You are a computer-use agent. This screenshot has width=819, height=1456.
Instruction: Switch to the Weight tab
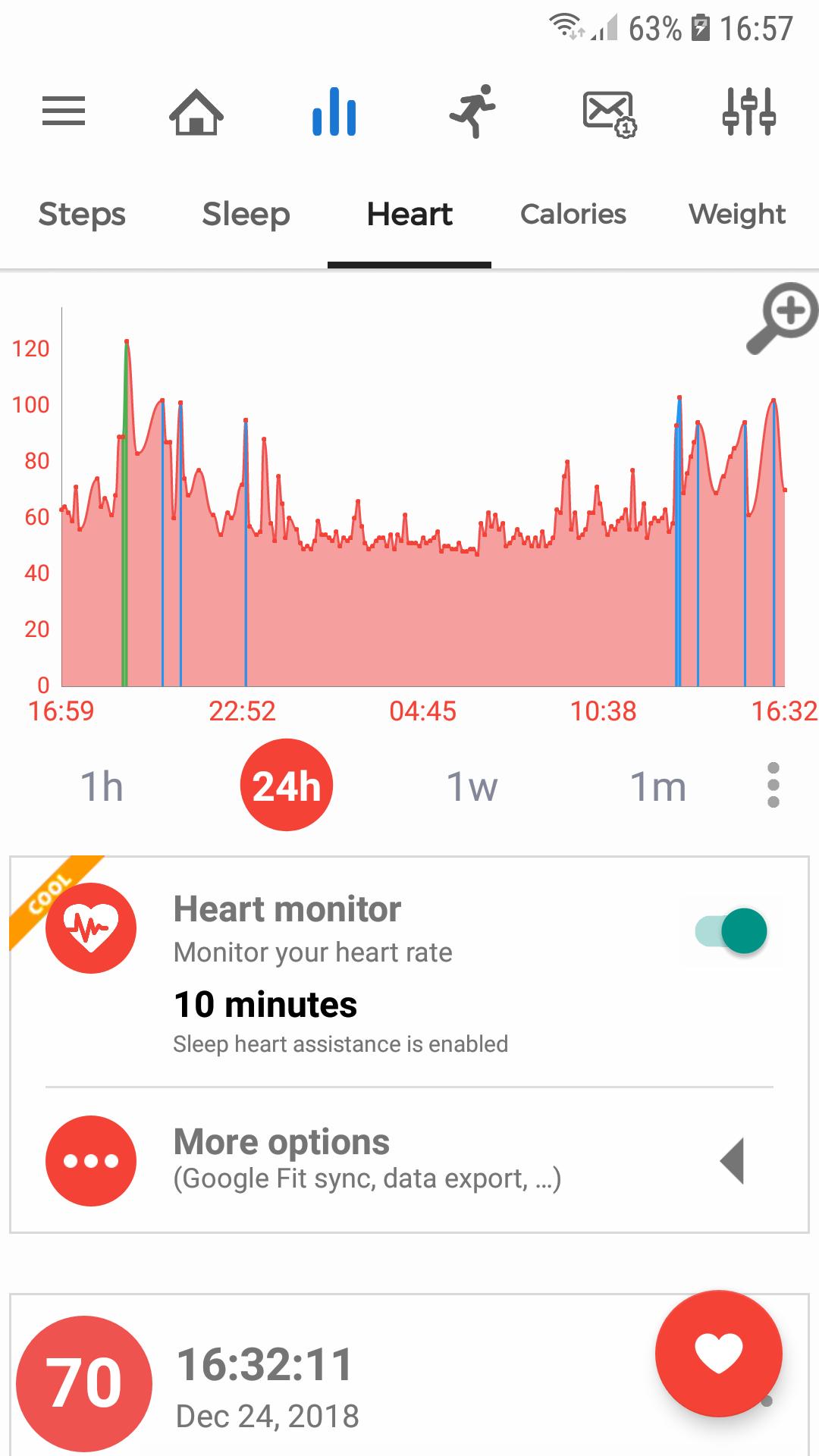(737, 215)
